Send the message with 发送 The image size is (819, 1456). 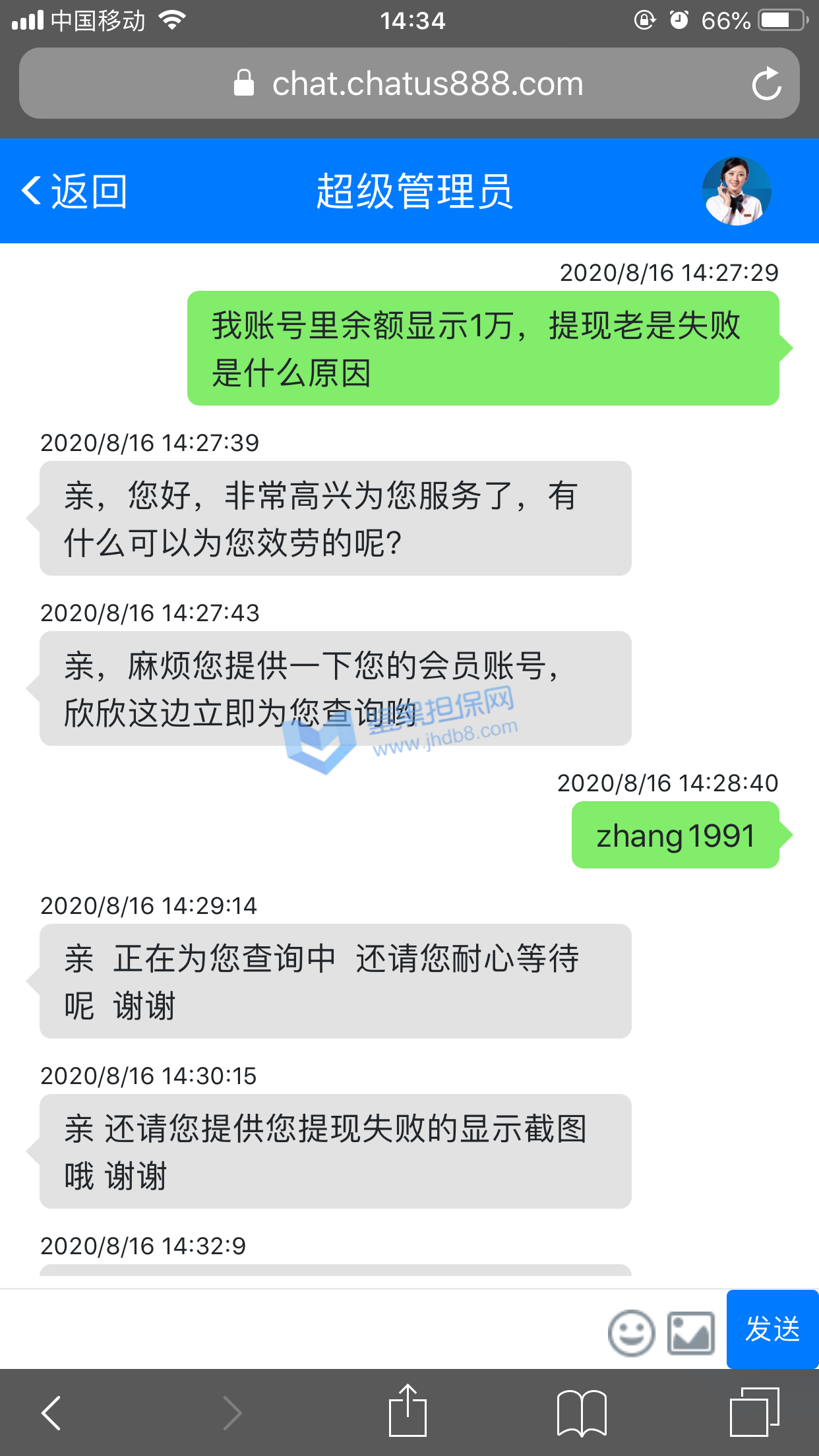(772, 1329)
